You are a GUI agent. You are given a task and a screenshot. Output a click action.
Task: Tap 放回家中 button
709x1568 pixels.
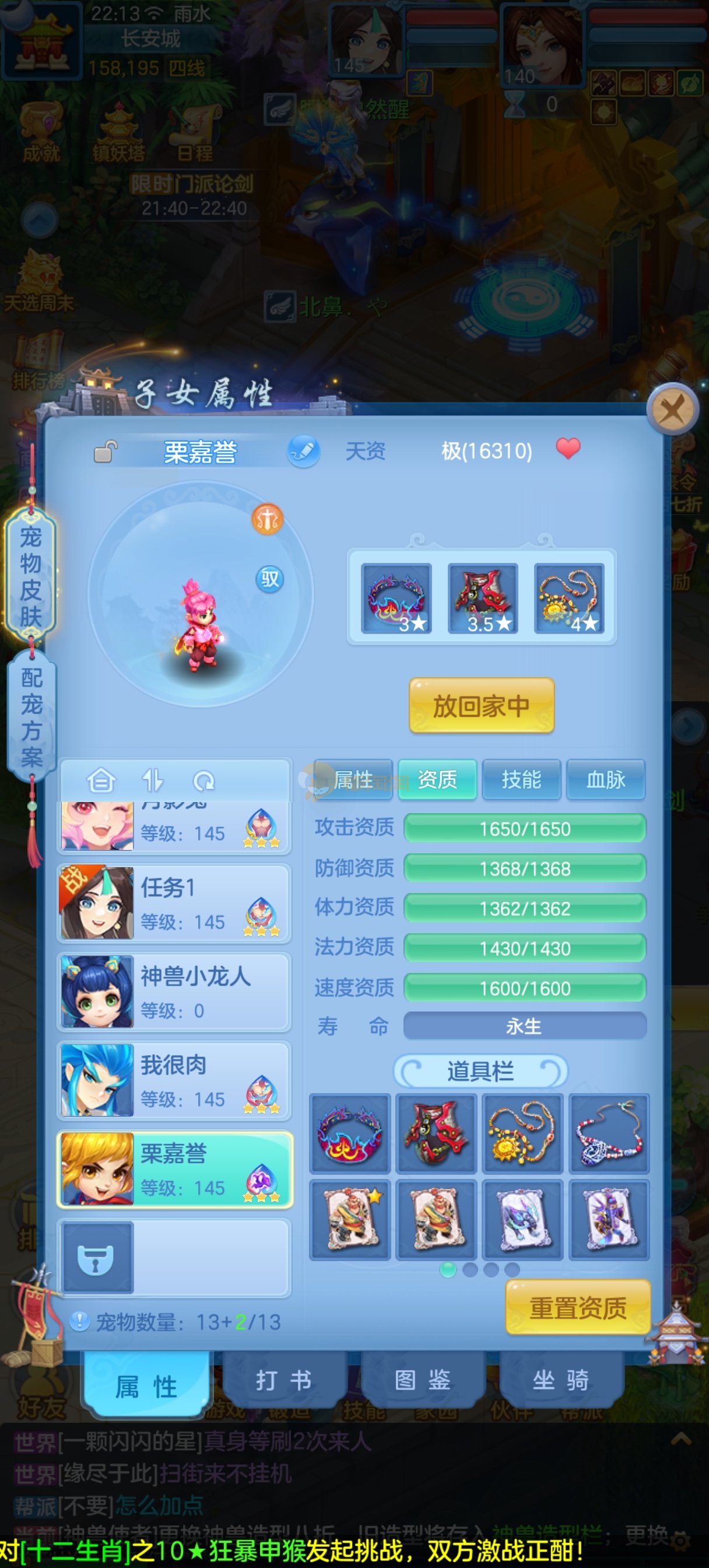(x=482, y=705)
